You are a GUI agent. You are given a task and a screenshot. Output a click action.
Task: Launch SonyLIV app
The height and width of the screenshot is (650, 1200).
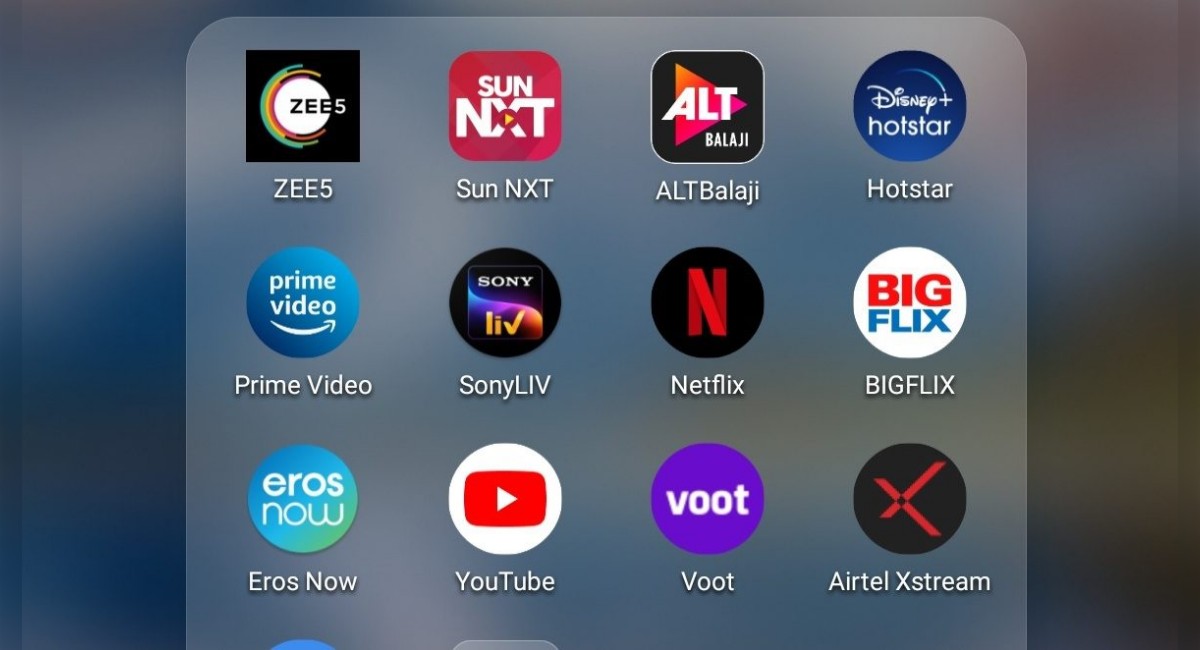pos(505,302)
